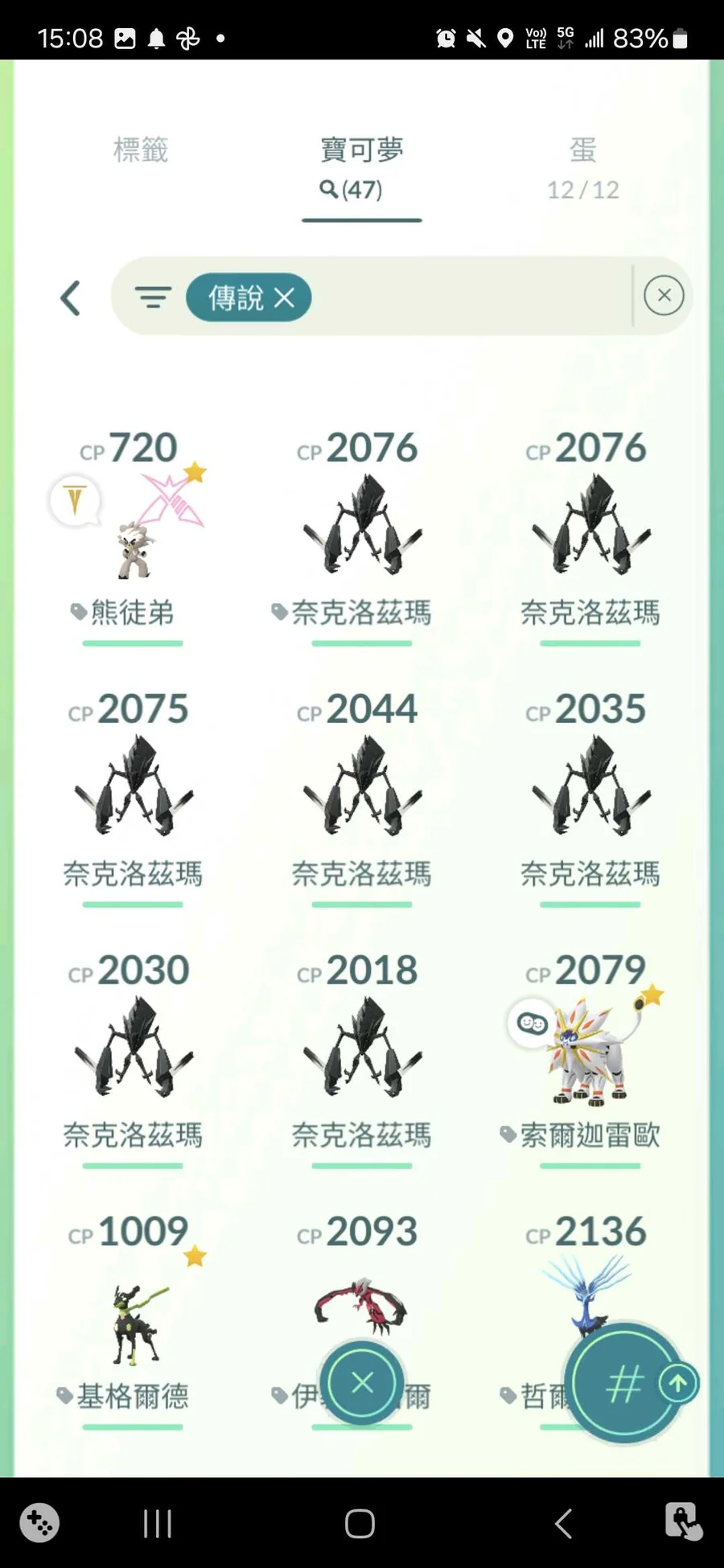Switch to the 蛋 tab
This screenshot has width=724, height=1568.
pyautogui.click(x=583, y=167)
